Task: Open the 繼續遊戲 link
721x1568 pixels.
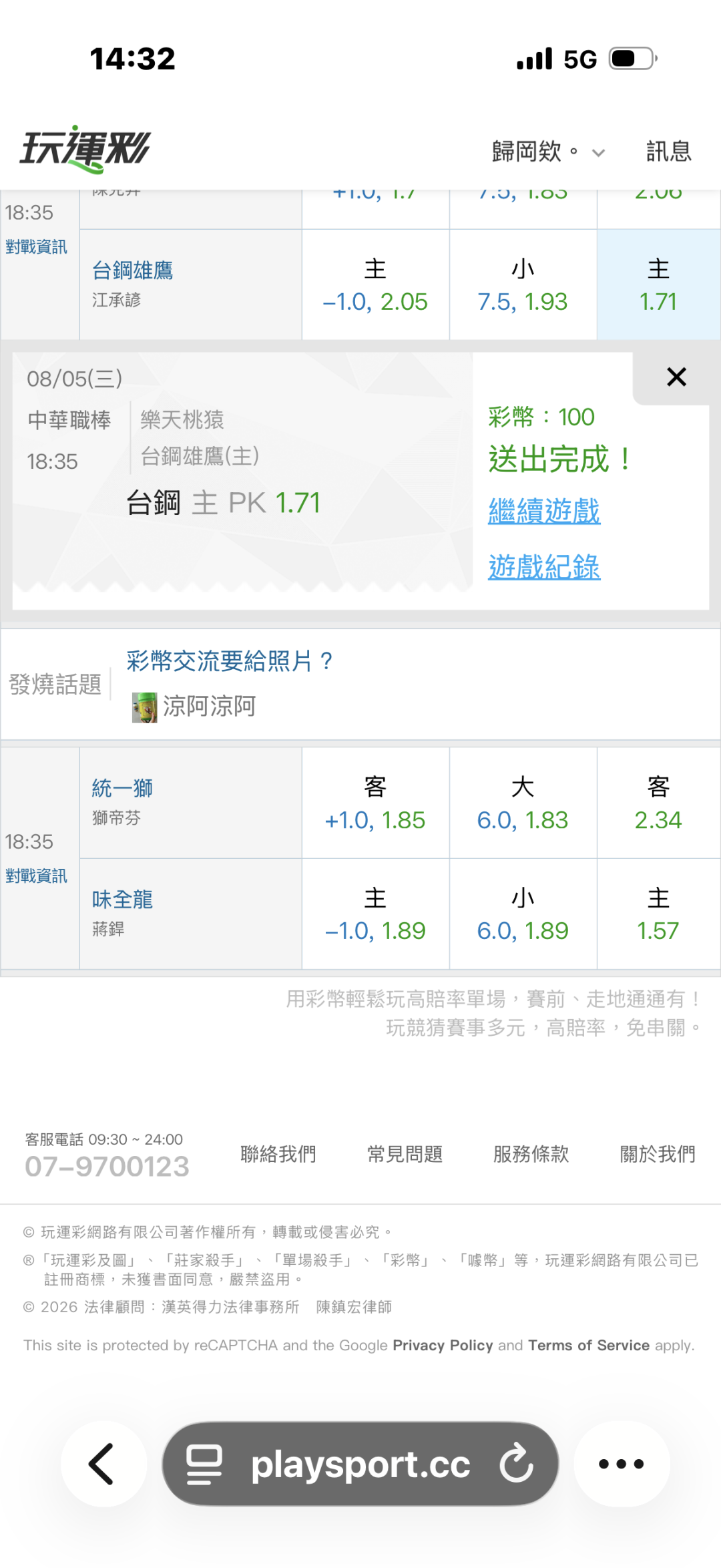Action: [544, 512]
